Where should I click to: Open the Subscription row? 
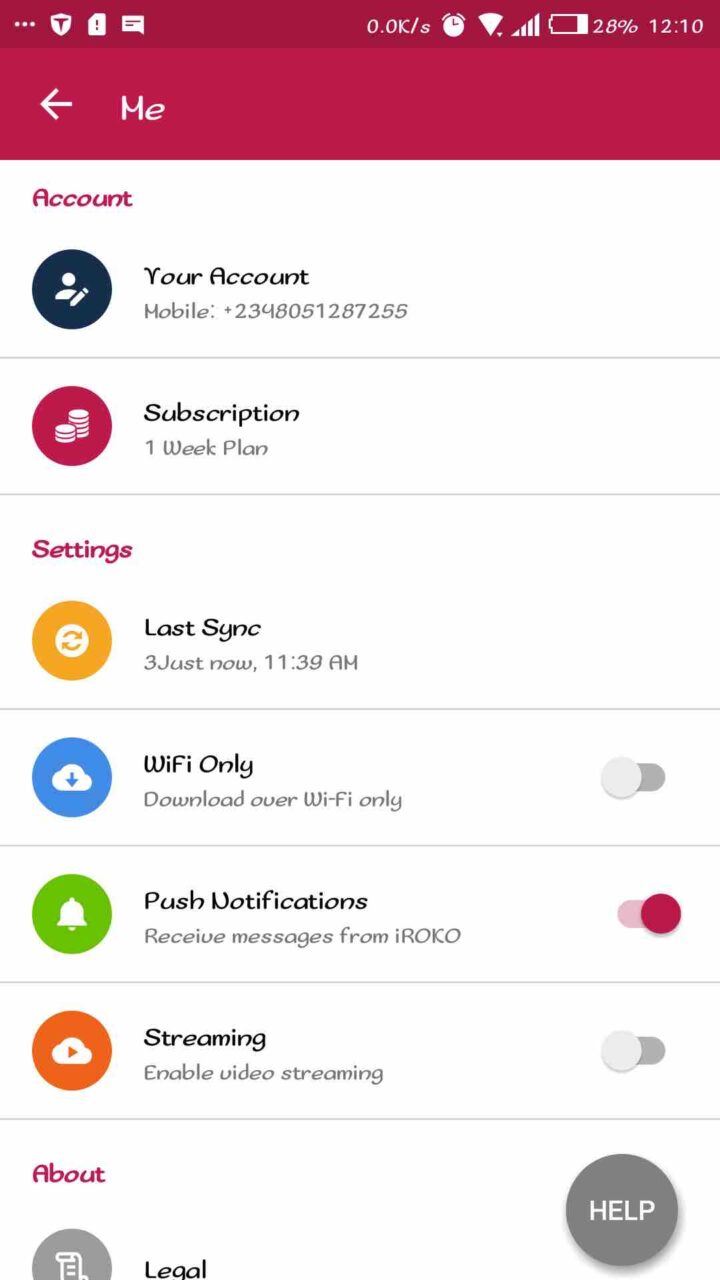(x=360, y=426)
